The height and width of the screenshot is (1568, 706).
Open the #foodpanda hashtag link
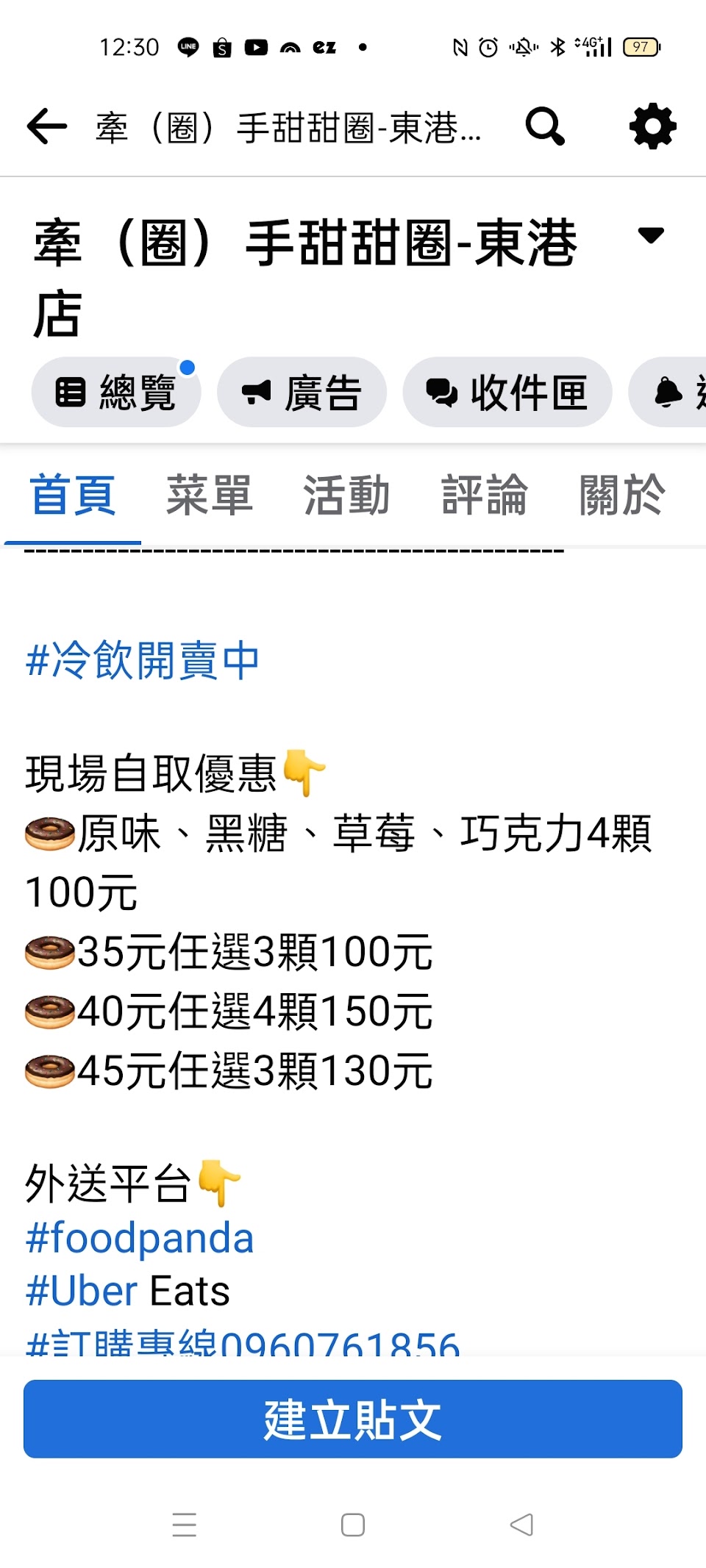coord(140,1238)
